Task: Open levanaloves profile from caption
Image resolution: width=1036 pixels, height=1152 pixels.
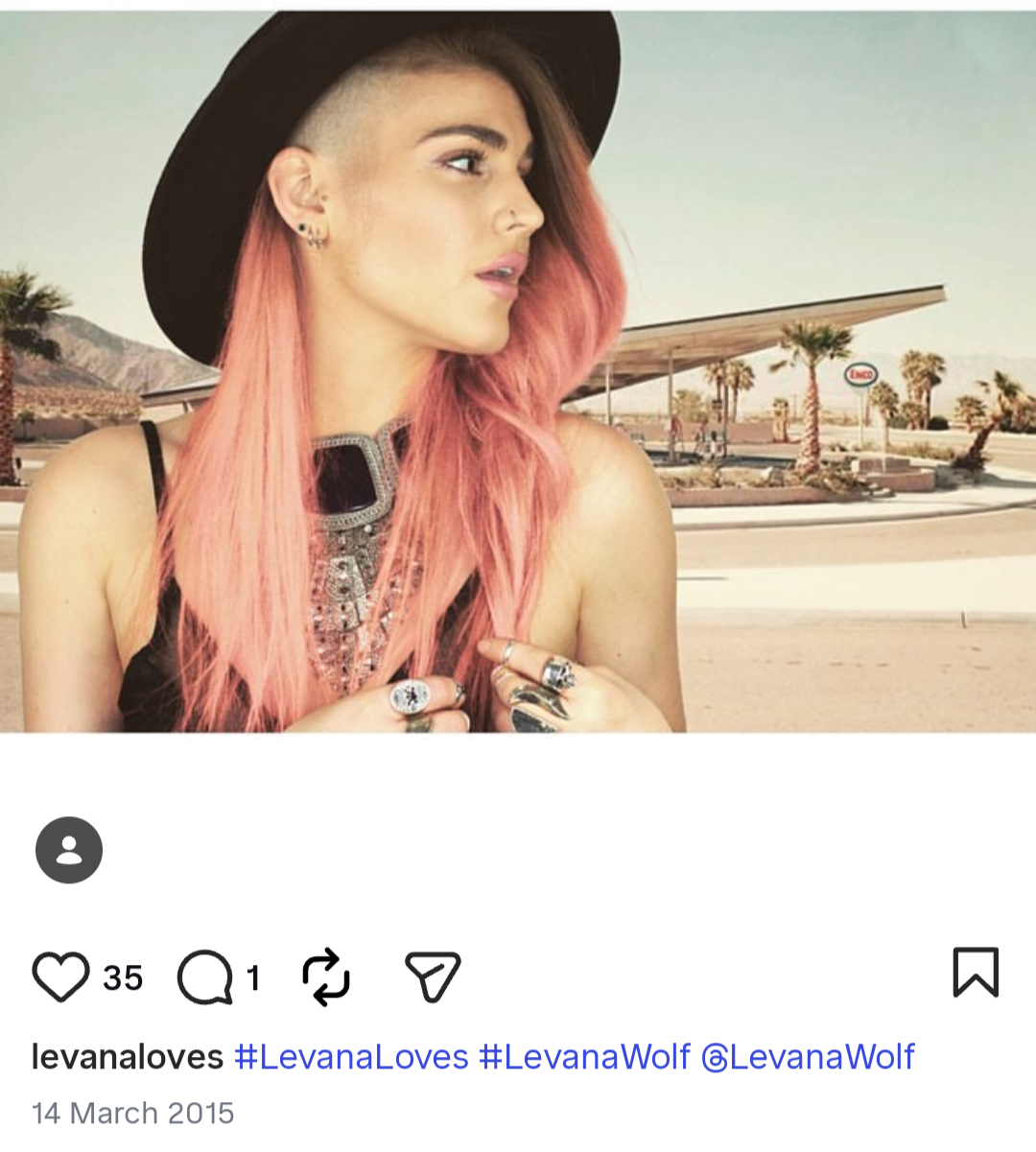Action: pos(128,1057)
